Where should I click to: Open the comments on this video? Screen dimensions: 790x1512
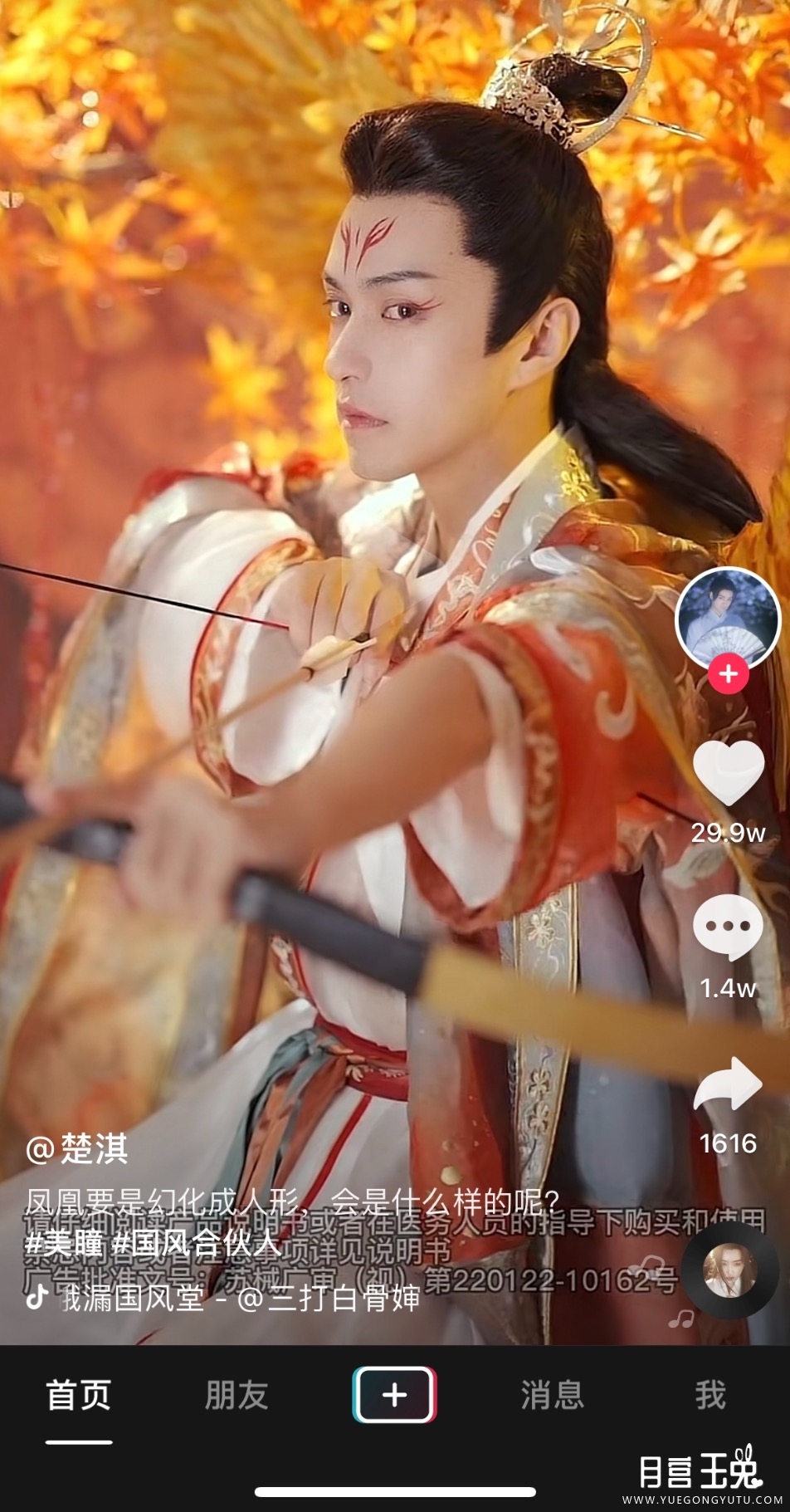click(728, 927)
